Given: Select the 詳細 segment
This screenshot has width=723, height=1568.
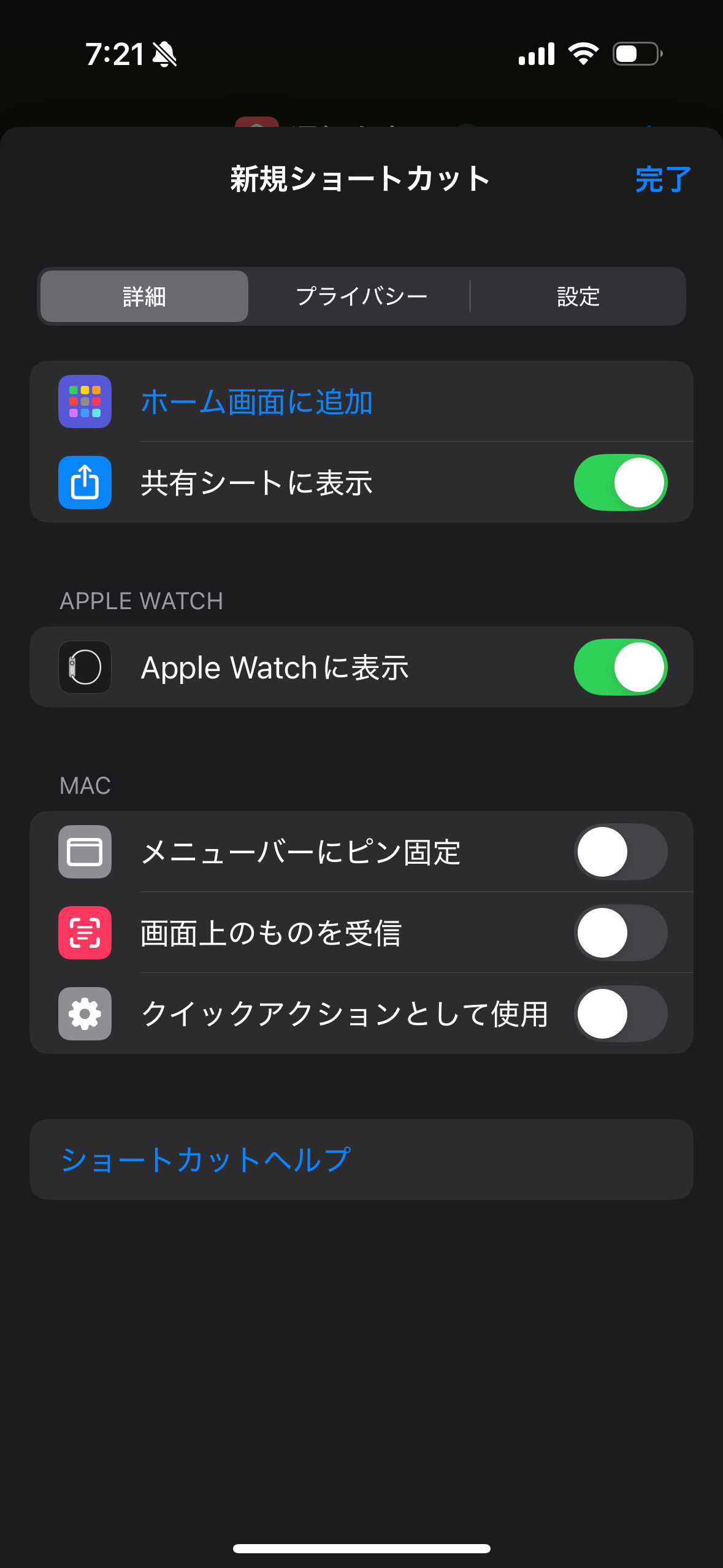Looking at the screenshot, I should 144,296.
